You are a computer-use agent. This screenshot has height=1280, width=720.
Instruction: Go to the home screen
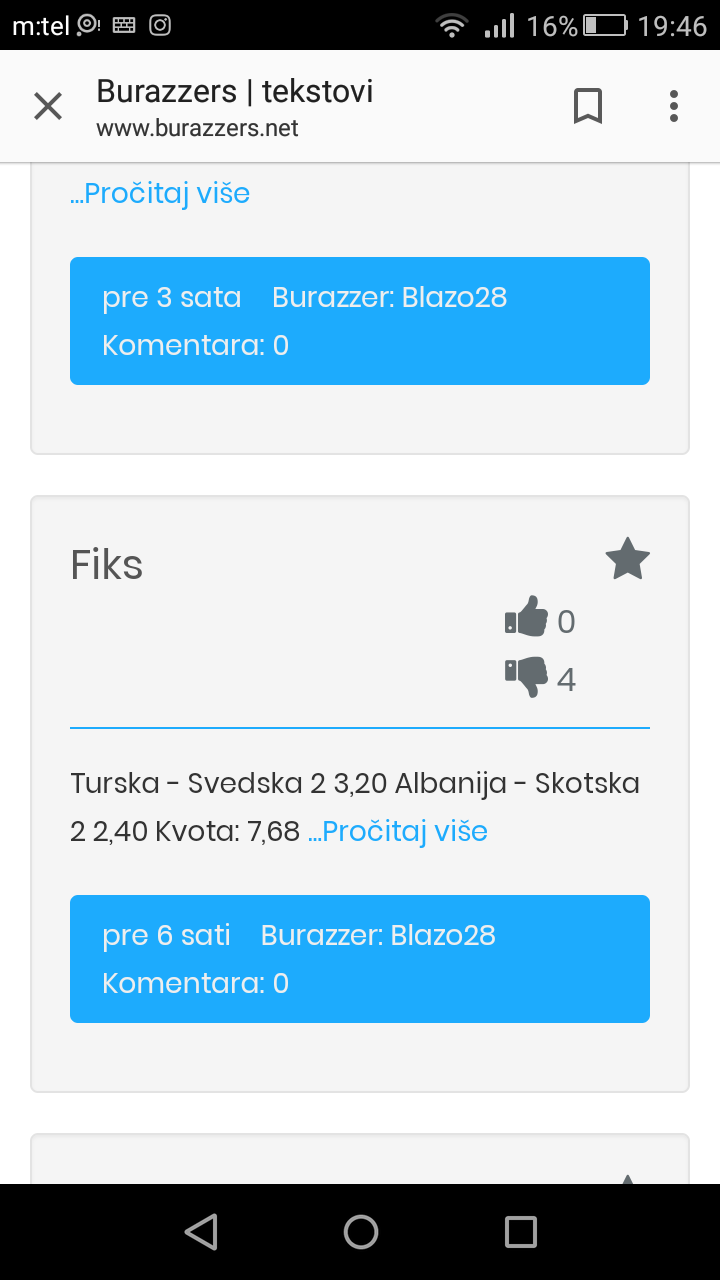pyautogui.click(x=361, y=1232)
